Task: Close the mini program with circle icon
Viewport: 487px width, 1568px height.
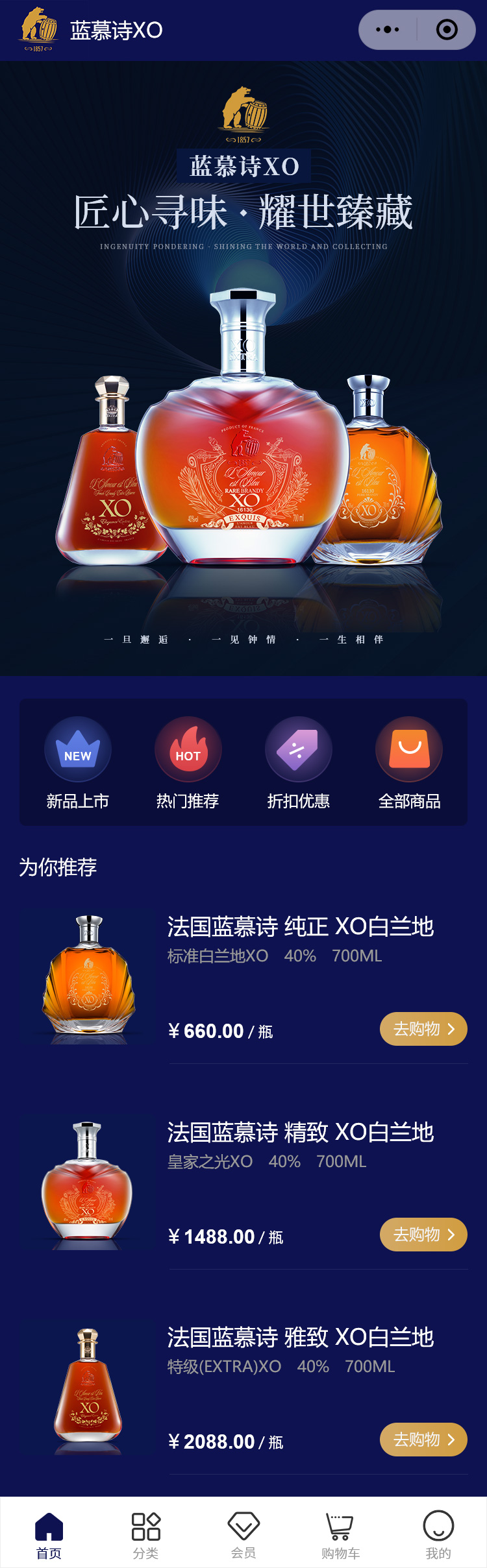Action: click(447, 30)
